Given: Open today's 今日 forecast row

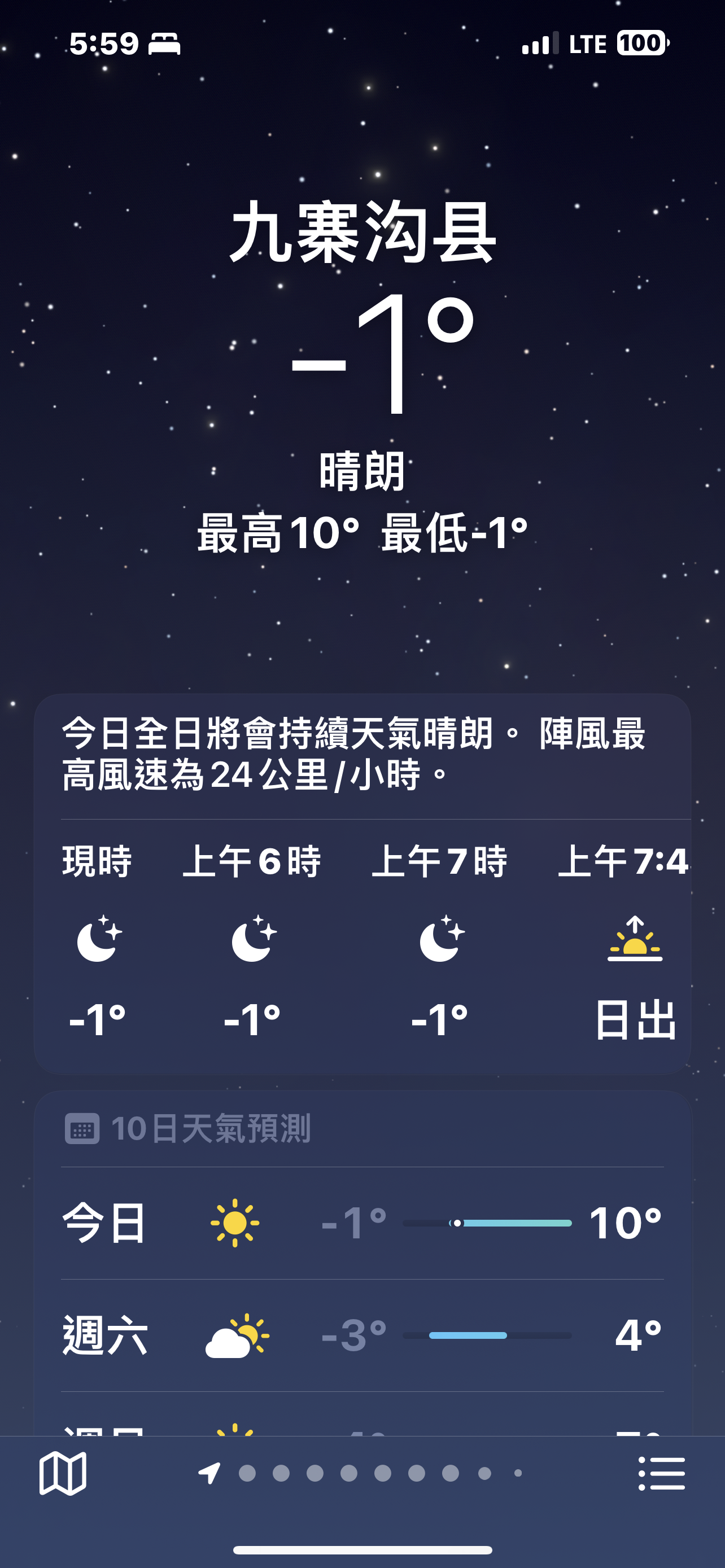Looking at the screenshot, I should point(362,1223).
